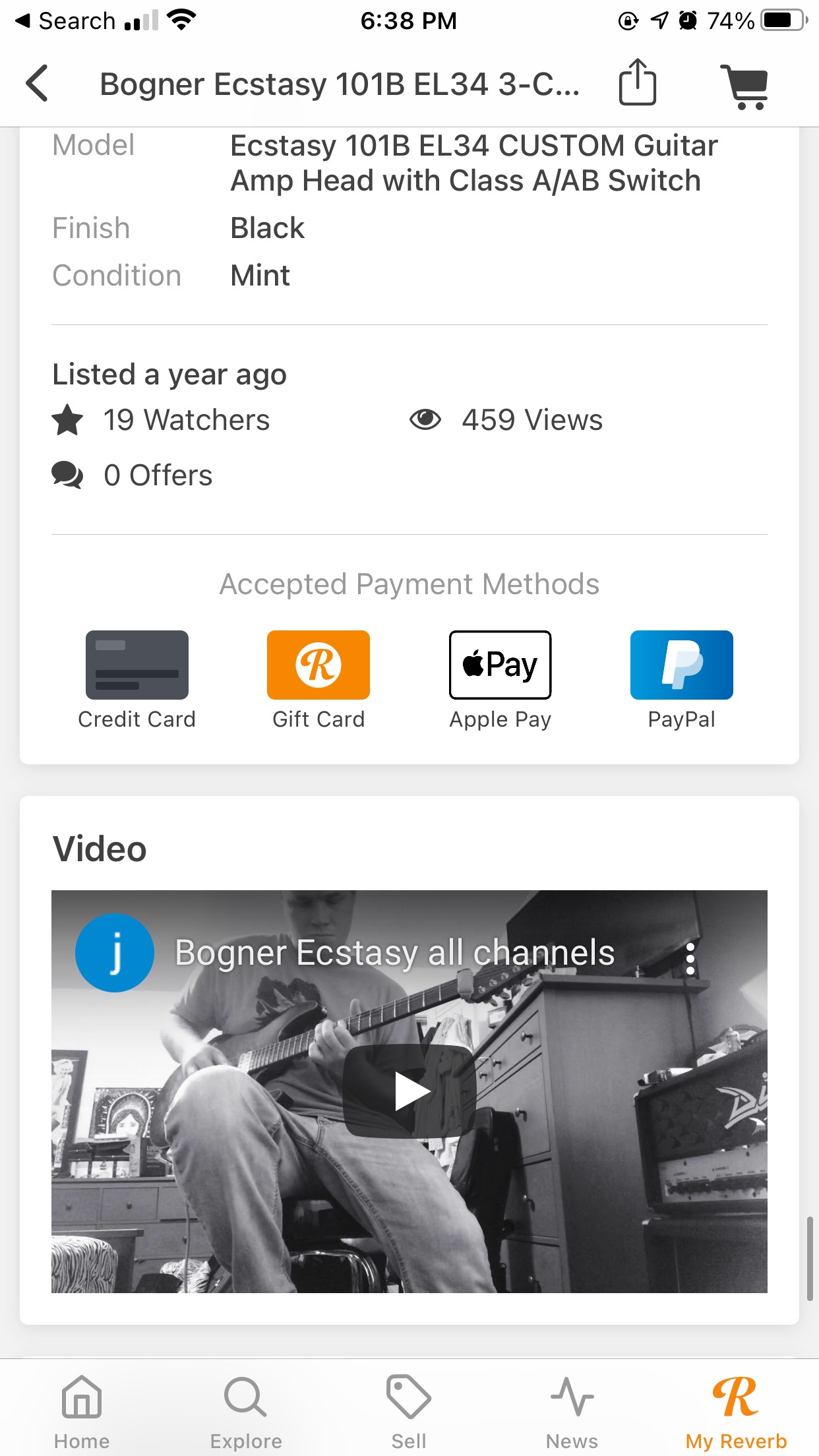This screenshot has height=1456, width=819.
Task: Open the shopping cart
Action: point(745,86)
